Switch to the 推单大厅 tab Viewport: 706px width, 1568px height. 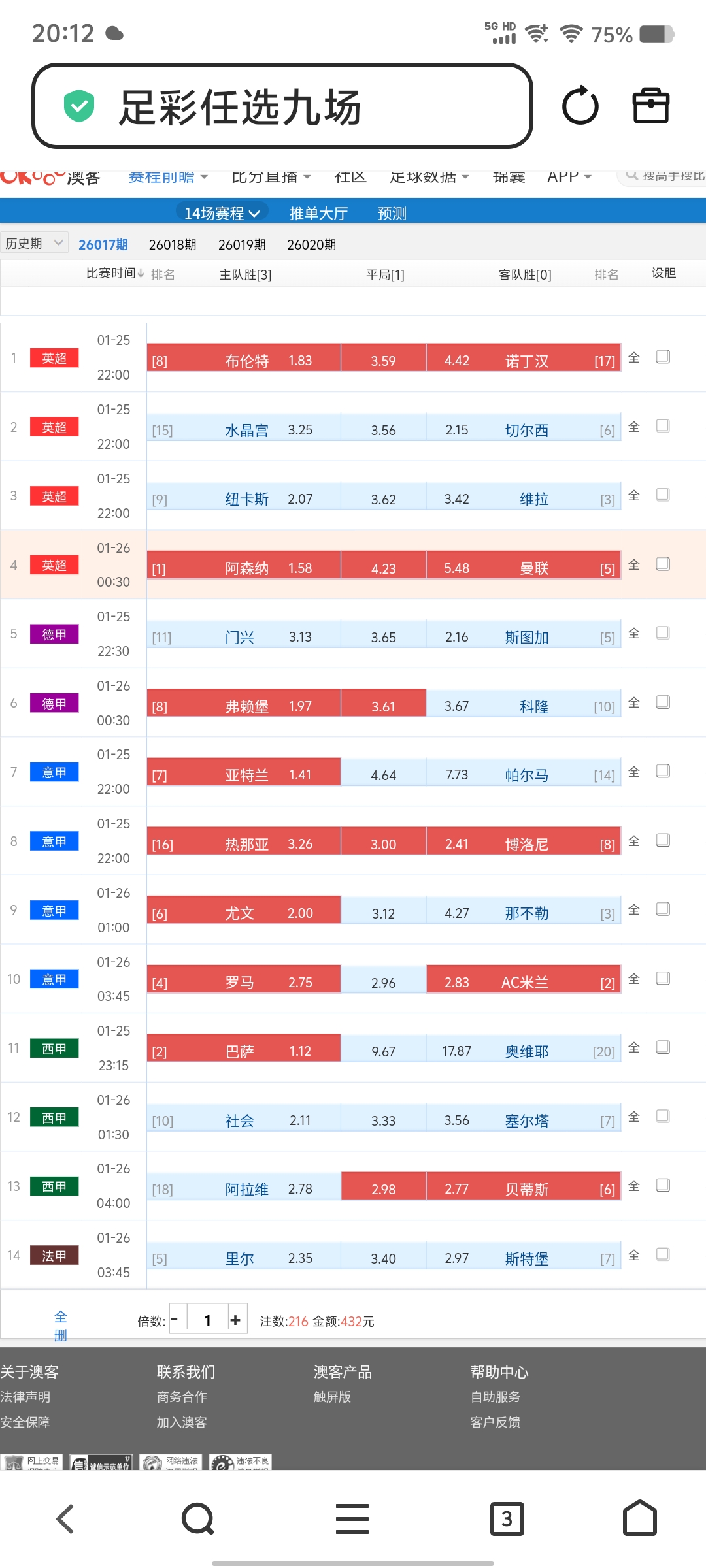point(318,213)
